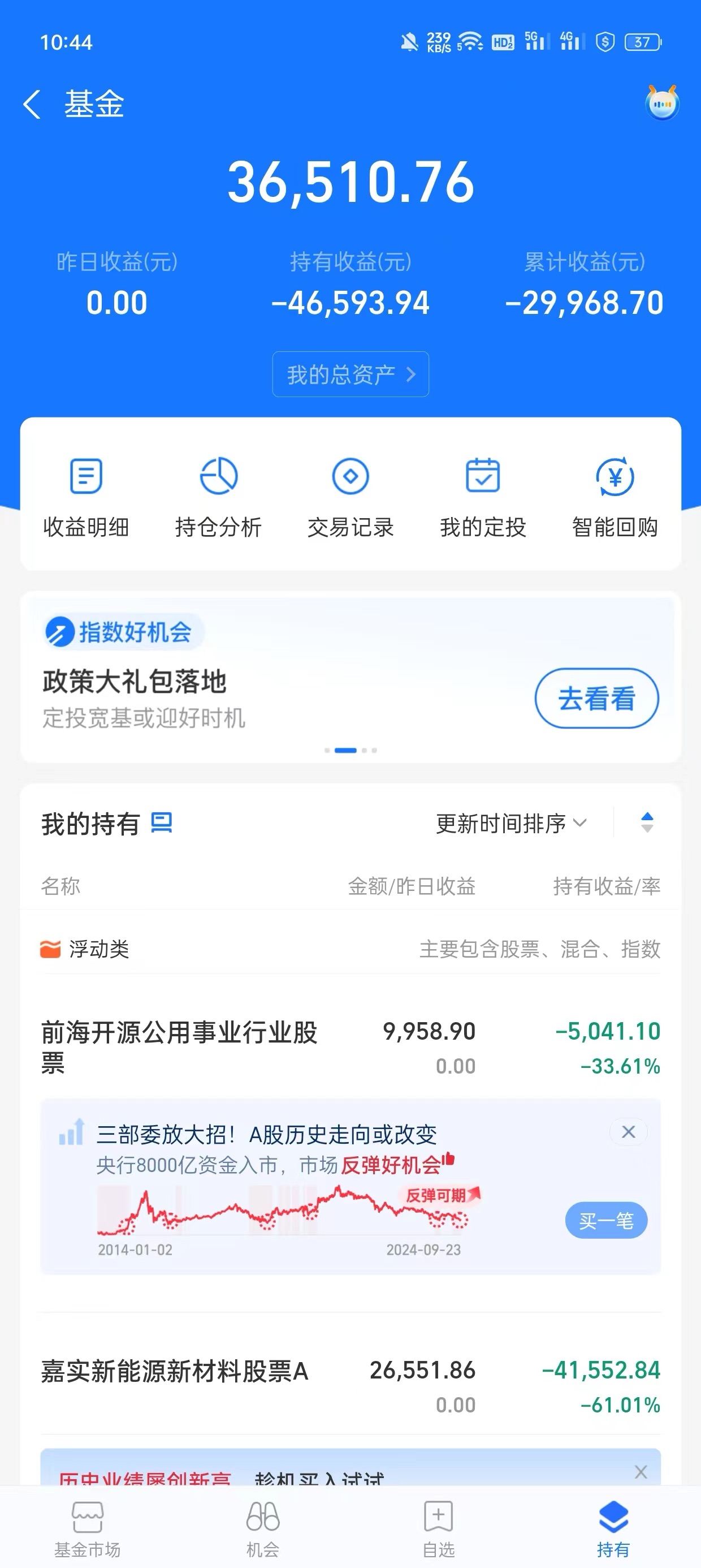Open 我的总资产
Screen dimensions: 701x1568
(350, 374)
